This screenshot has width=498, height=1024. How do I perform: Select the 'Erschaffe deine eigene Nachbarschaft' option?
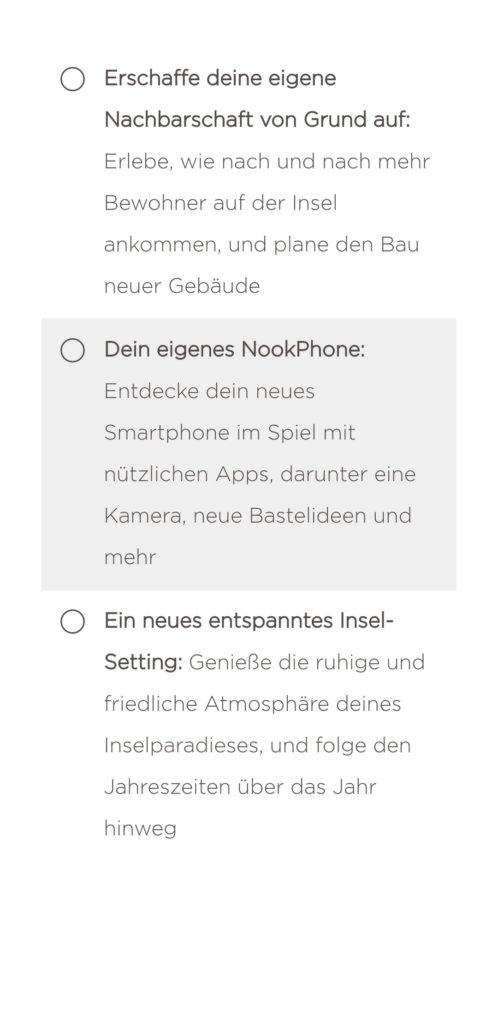tap(72, 79)
